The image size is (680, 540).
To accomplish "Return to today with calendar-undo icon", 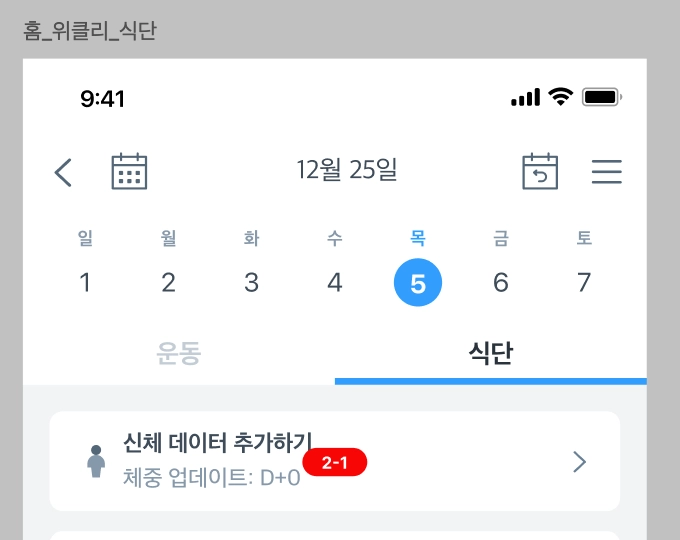I will pos(540,172).
